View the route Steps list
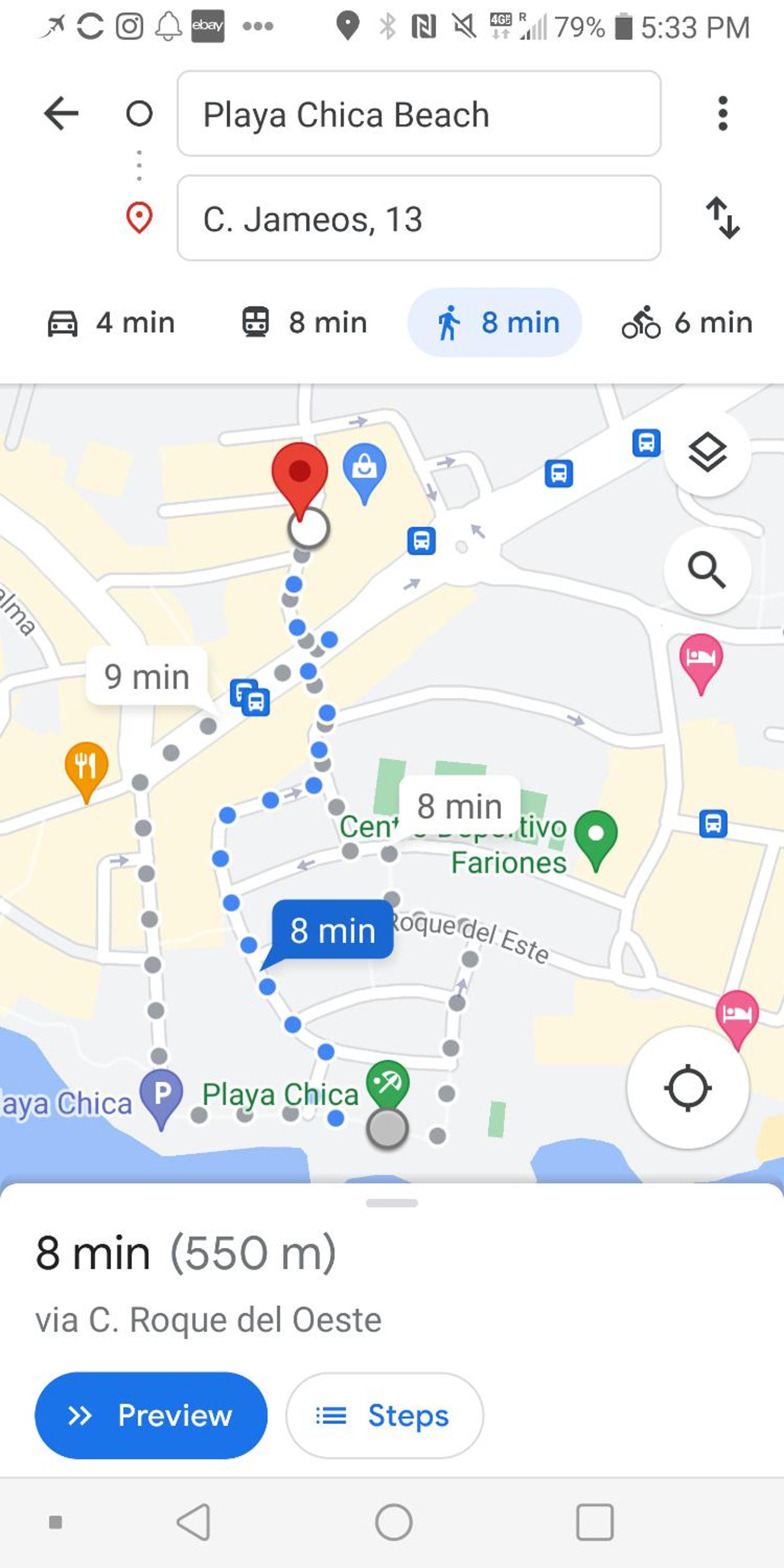Image resolution: width=784 pixels, height=1568 pixels. click(x=385, y=1415)
